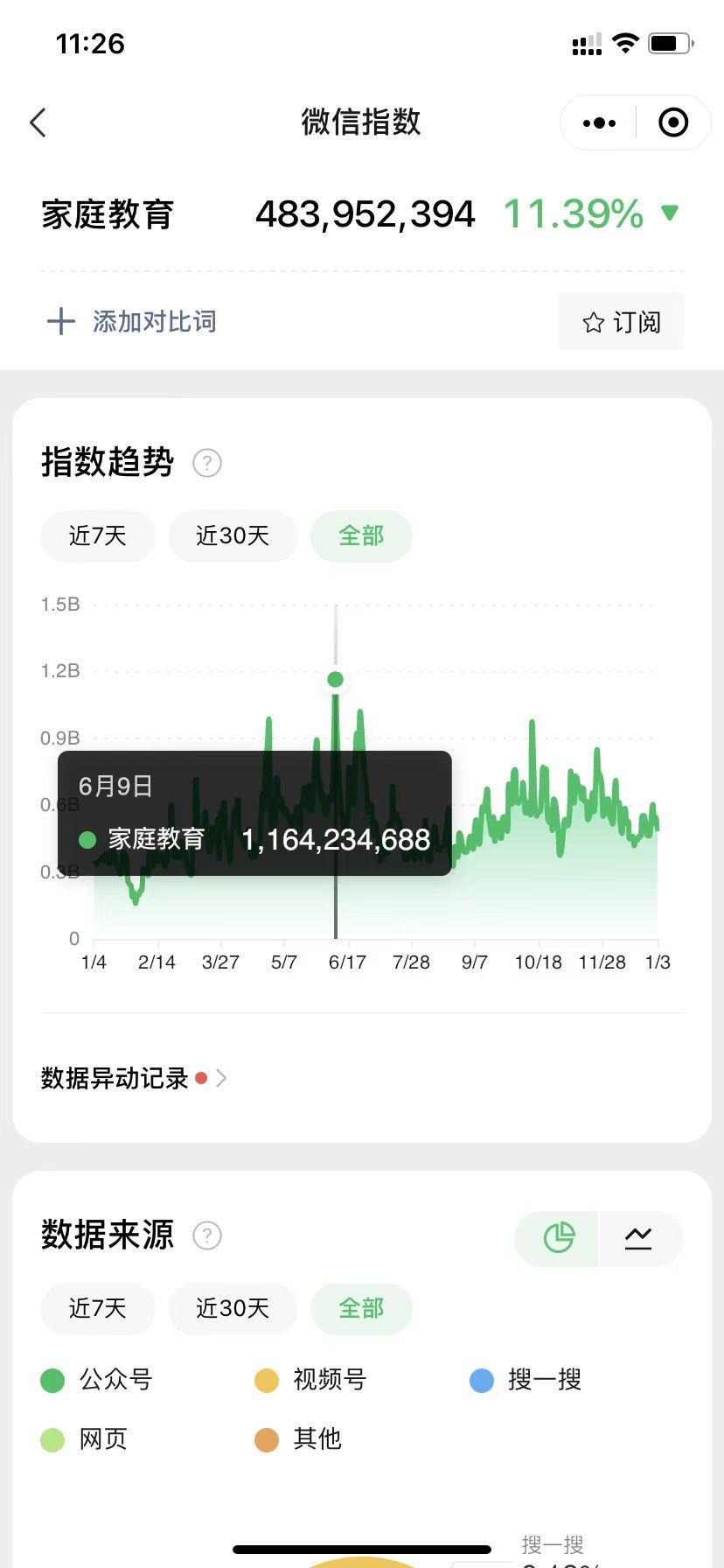The image size is (724, 1568).
Task: Select 近7天 in the 指数趋势 card
Action: [x=98, y=535]
